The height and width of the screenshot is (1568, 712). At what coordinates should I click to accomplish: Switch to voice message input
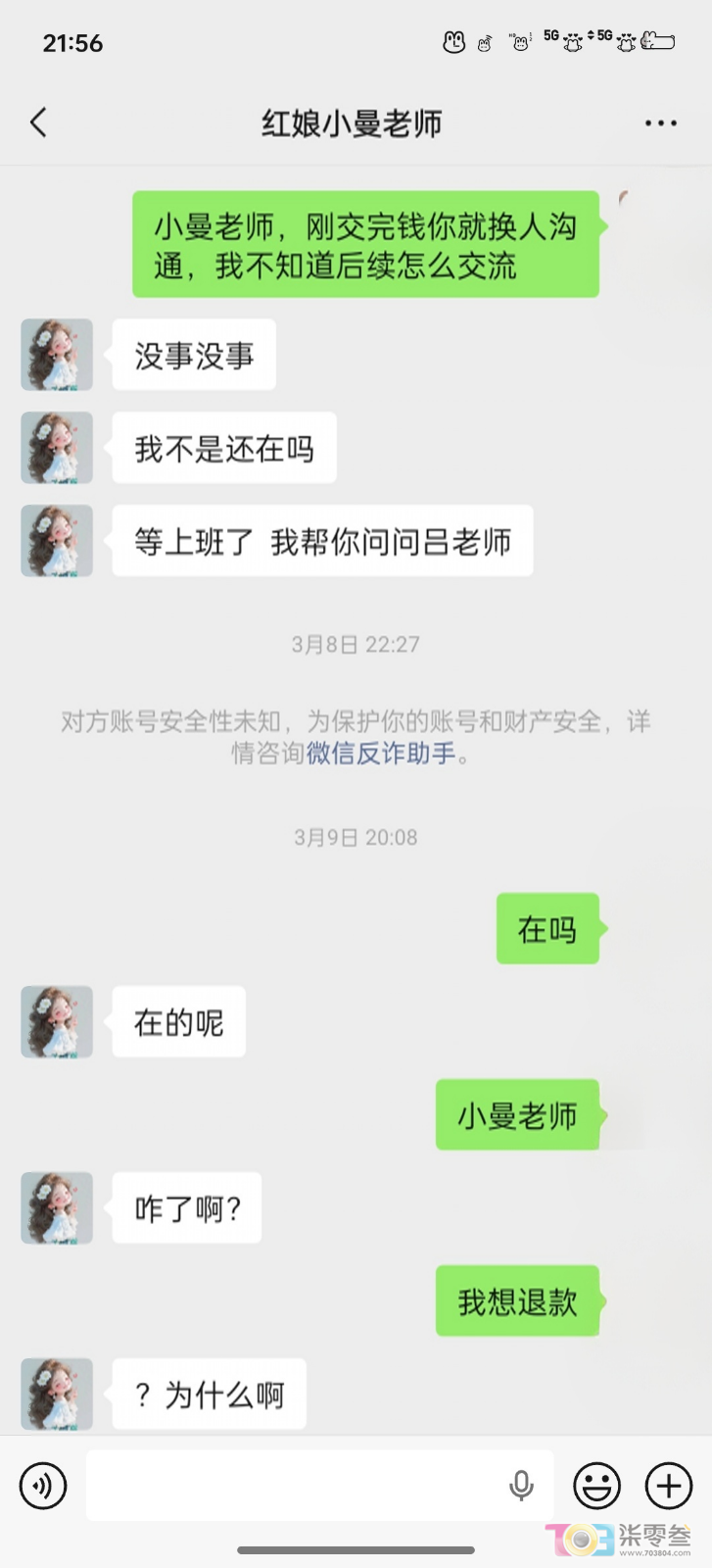pyautogui.click(x=43, y=1486)
